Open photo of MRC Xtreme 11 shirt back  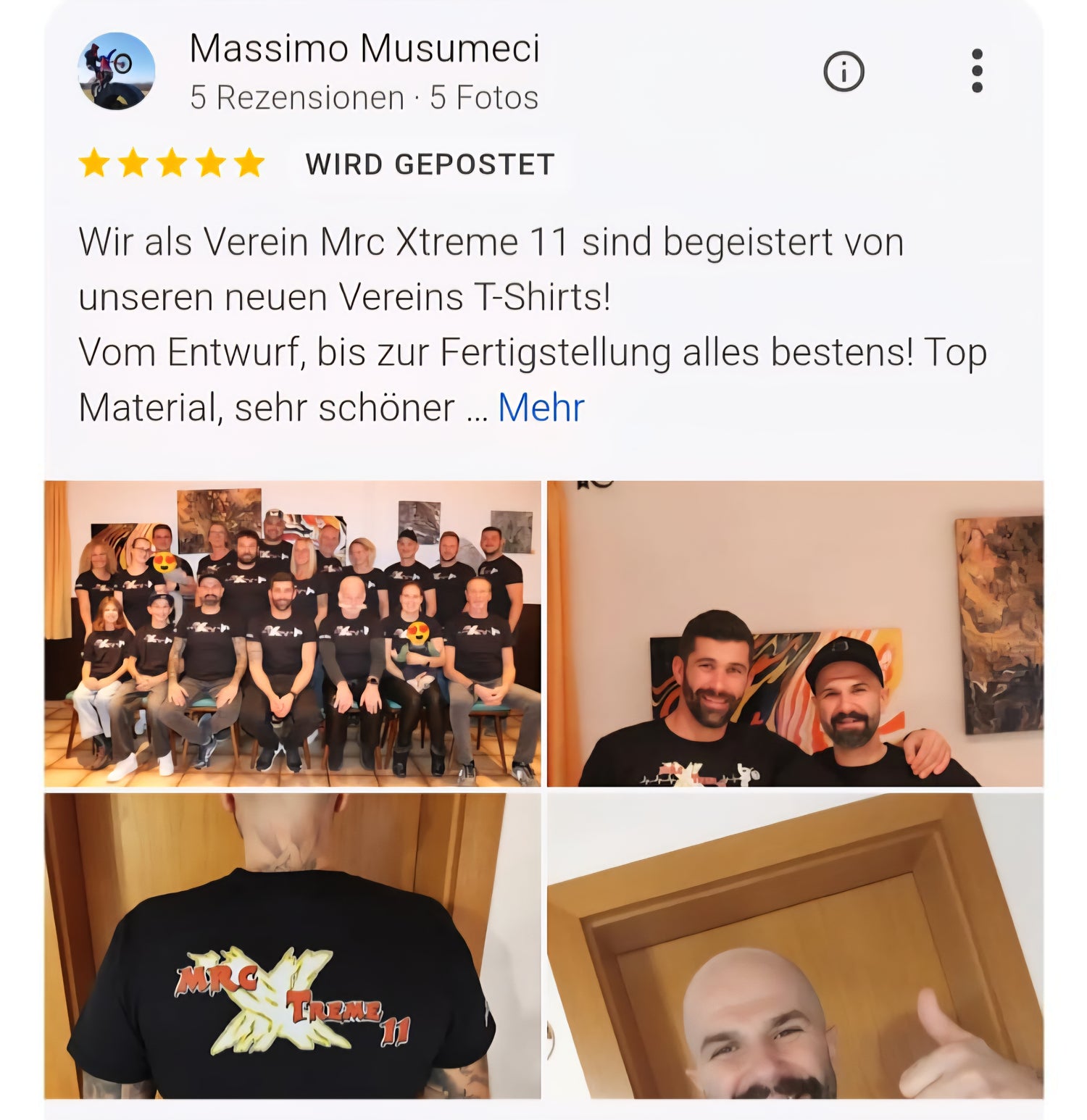pos(292,945)
